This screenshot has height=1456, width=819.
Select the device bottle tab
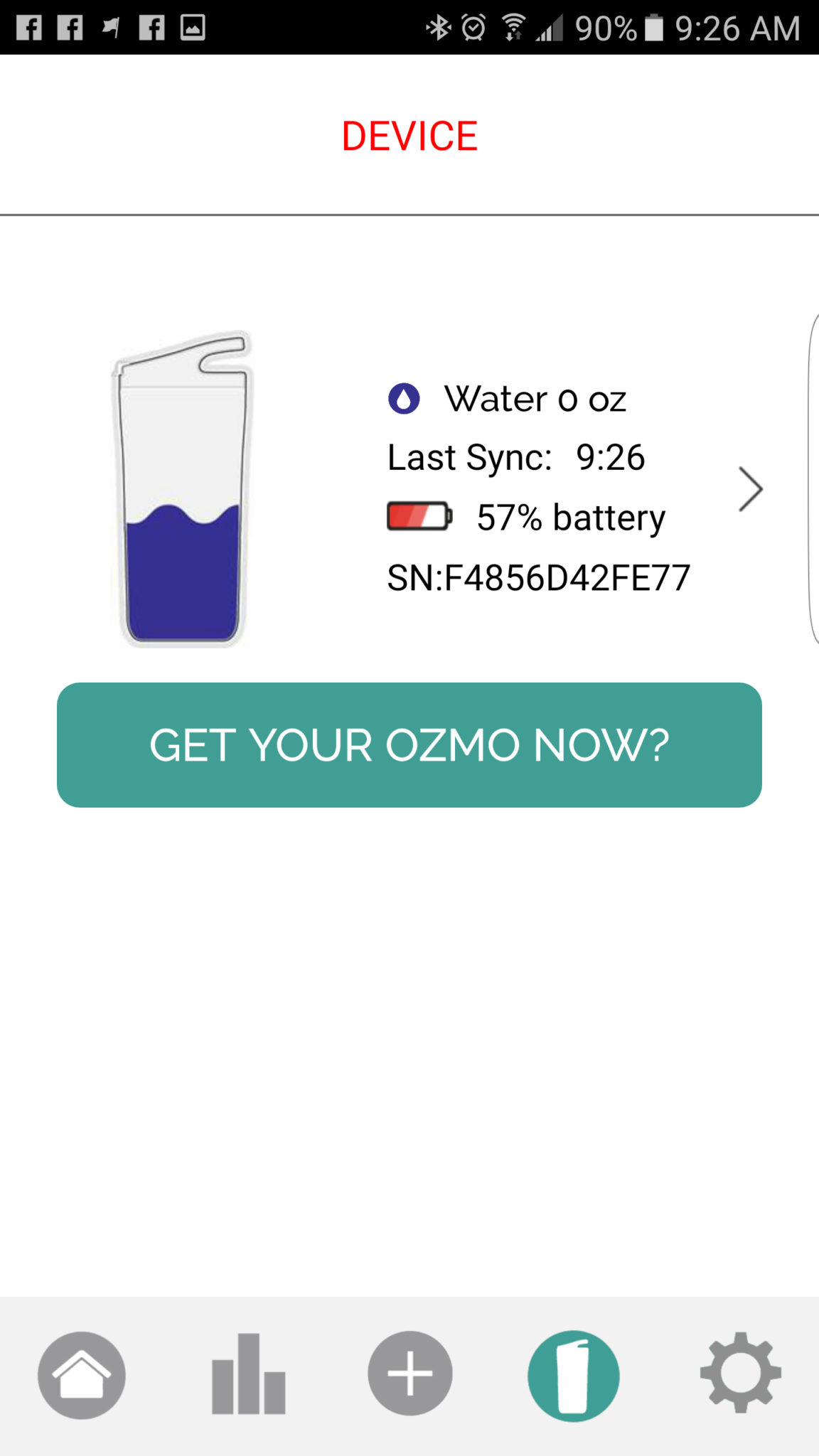(x=573, y=1376)
